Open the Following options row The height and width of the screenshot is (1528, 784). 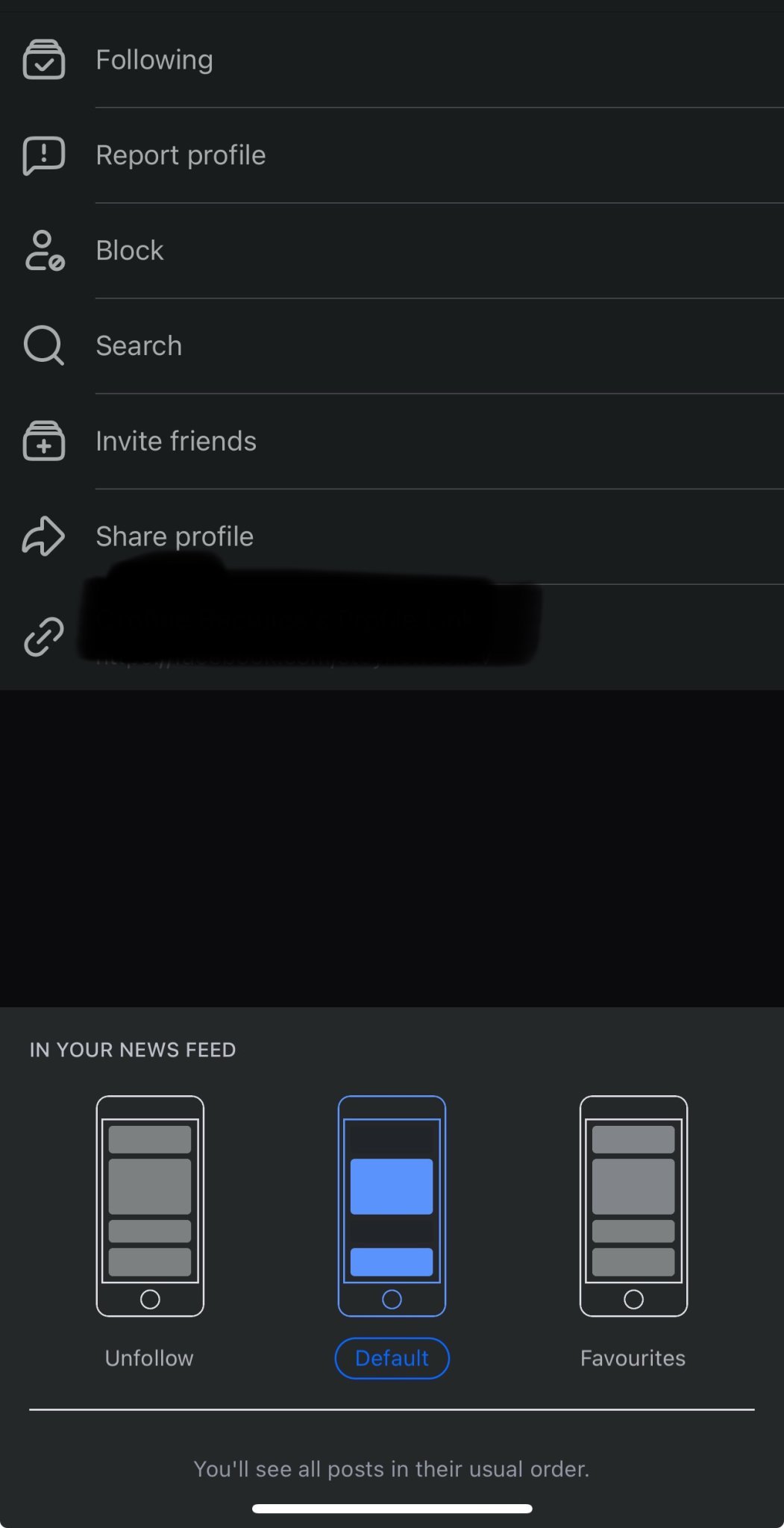click(154, 60)
